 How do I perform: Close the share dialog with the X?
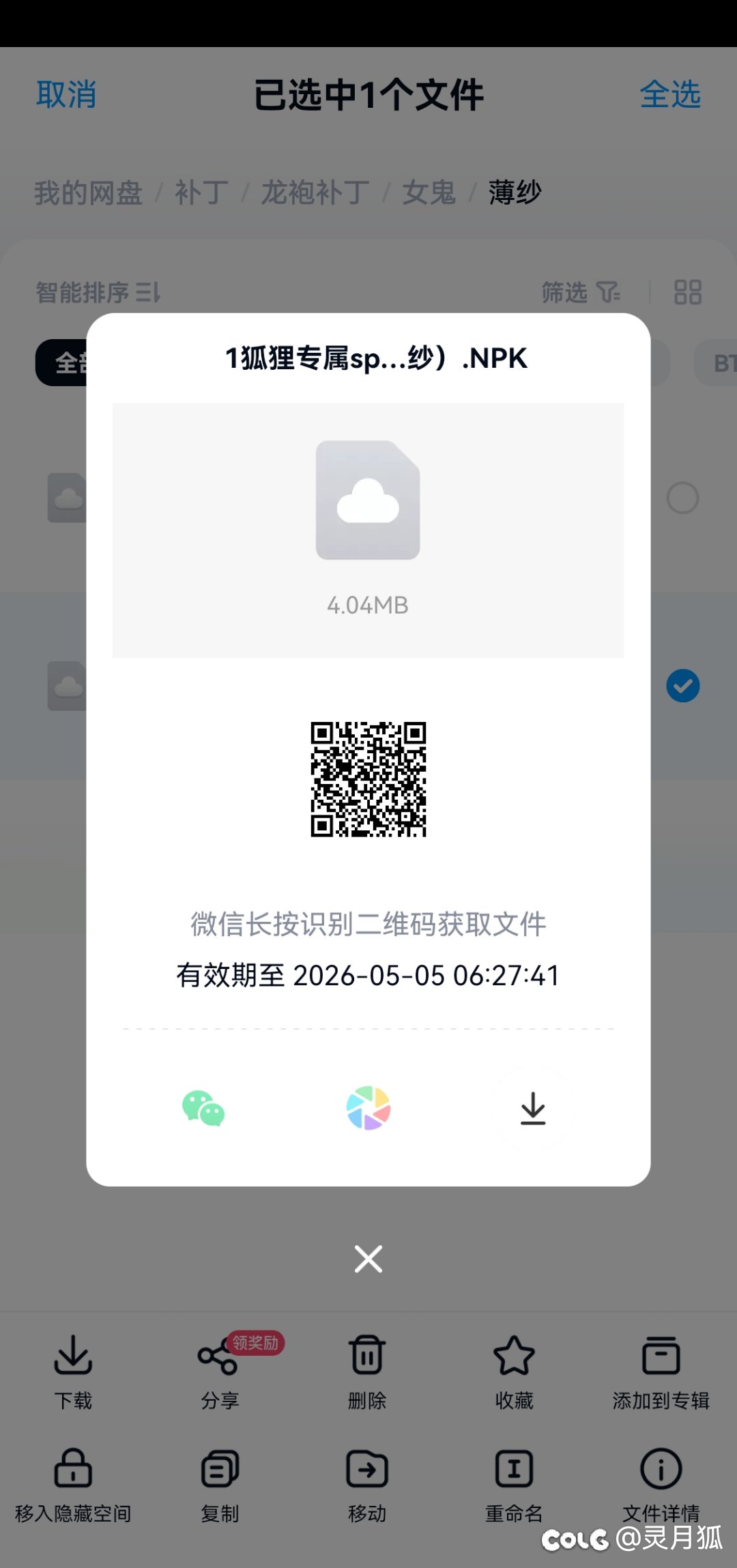[x=369, y=1259]
